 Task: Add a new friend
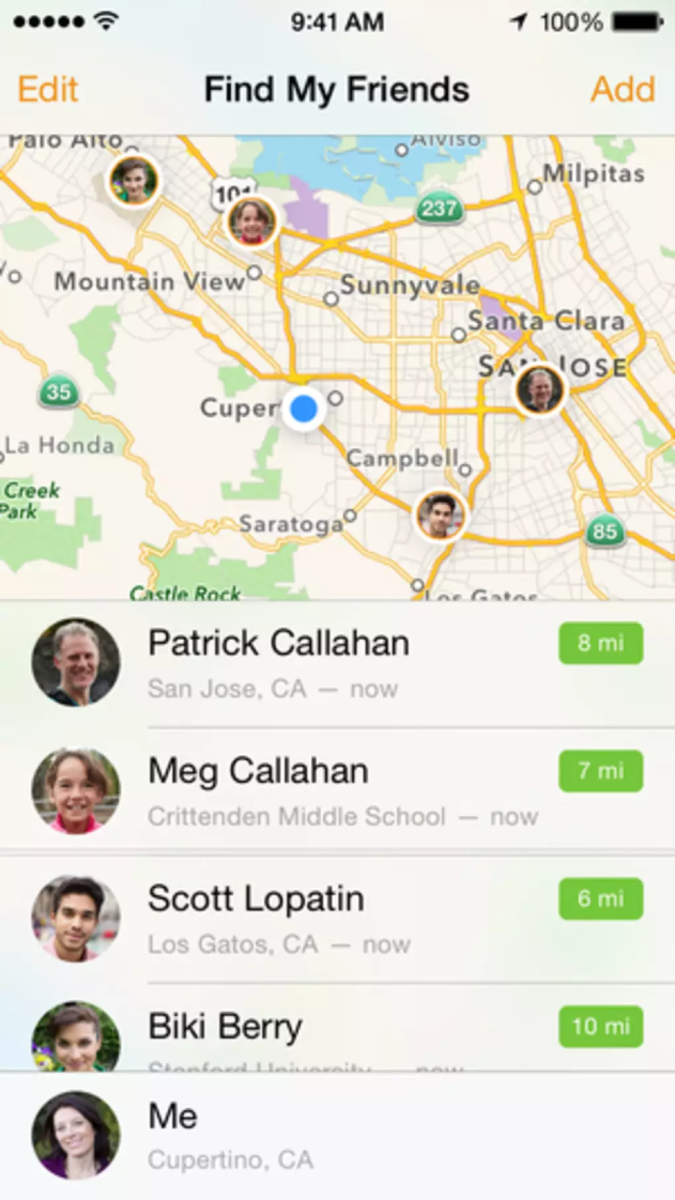tap(622, 89)
